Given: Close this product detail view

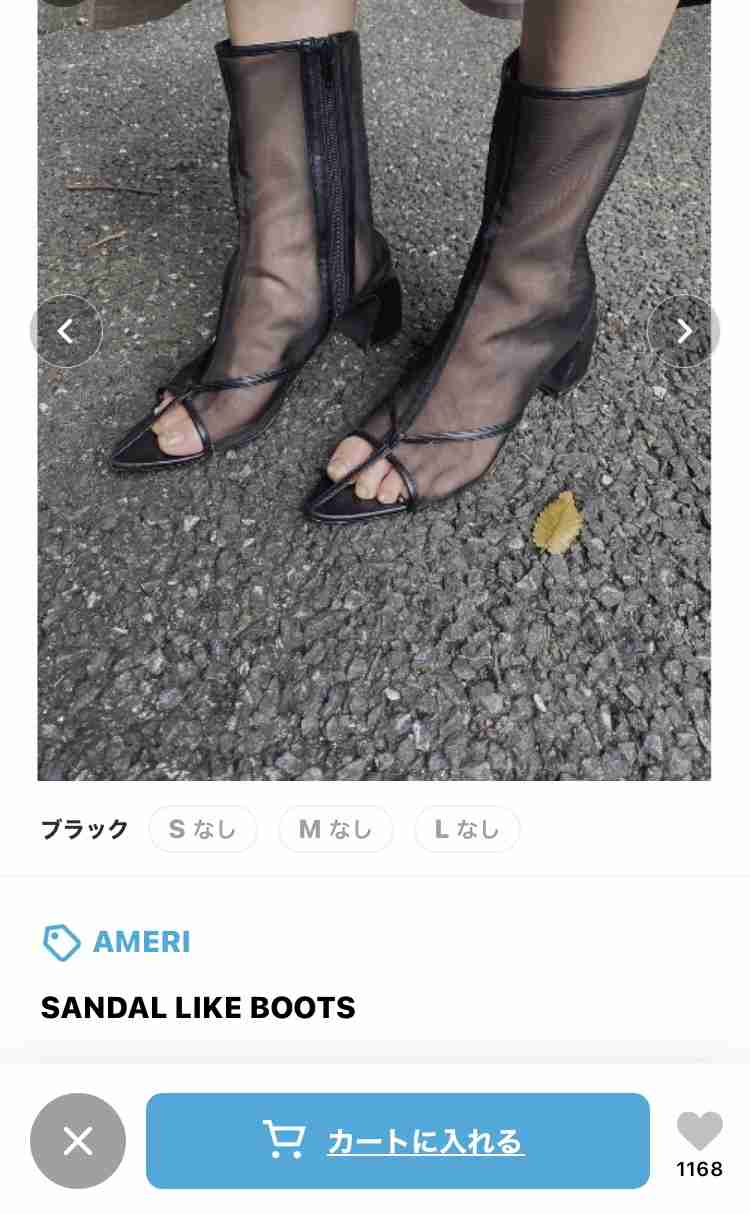Looking at the screenshot, I should pos(78,1141).
